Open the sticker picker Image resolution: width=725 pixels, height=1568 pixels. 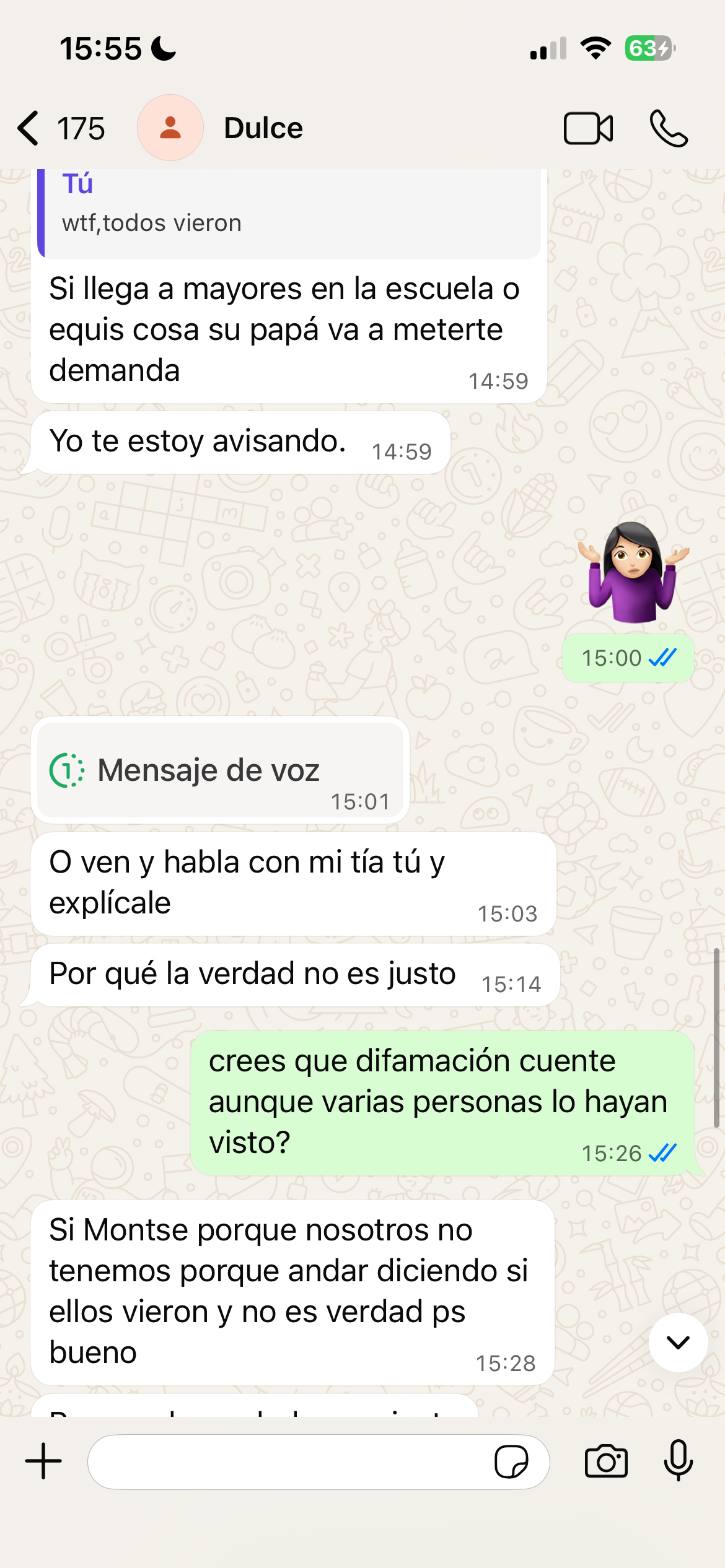coord(511,1461)
